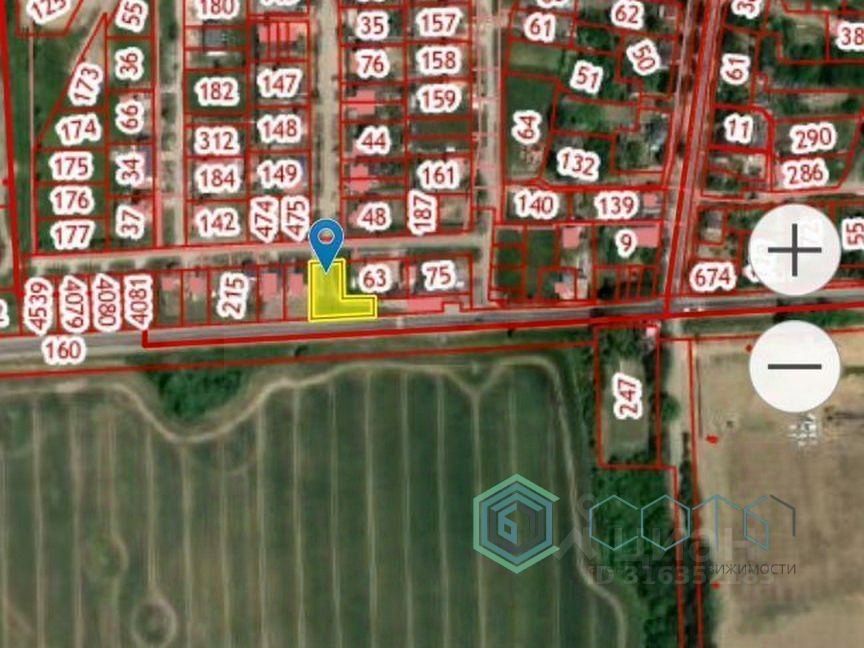Zoom out of the map
Screen dimensions: 864x648
pos(795,366)
